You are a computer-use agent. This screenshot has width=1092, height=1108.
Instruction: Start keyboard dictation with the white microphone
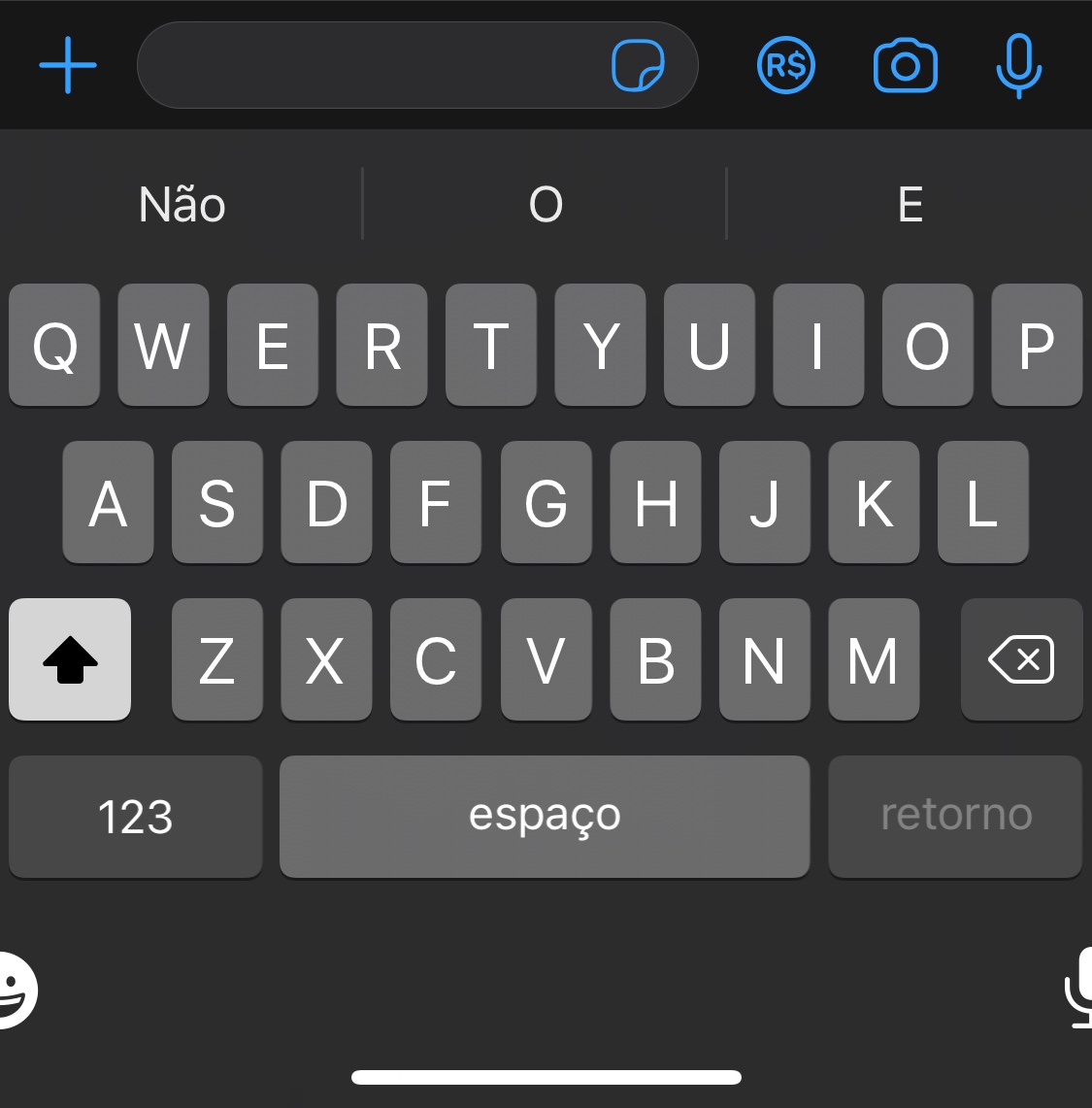[x=1078, y=988]
